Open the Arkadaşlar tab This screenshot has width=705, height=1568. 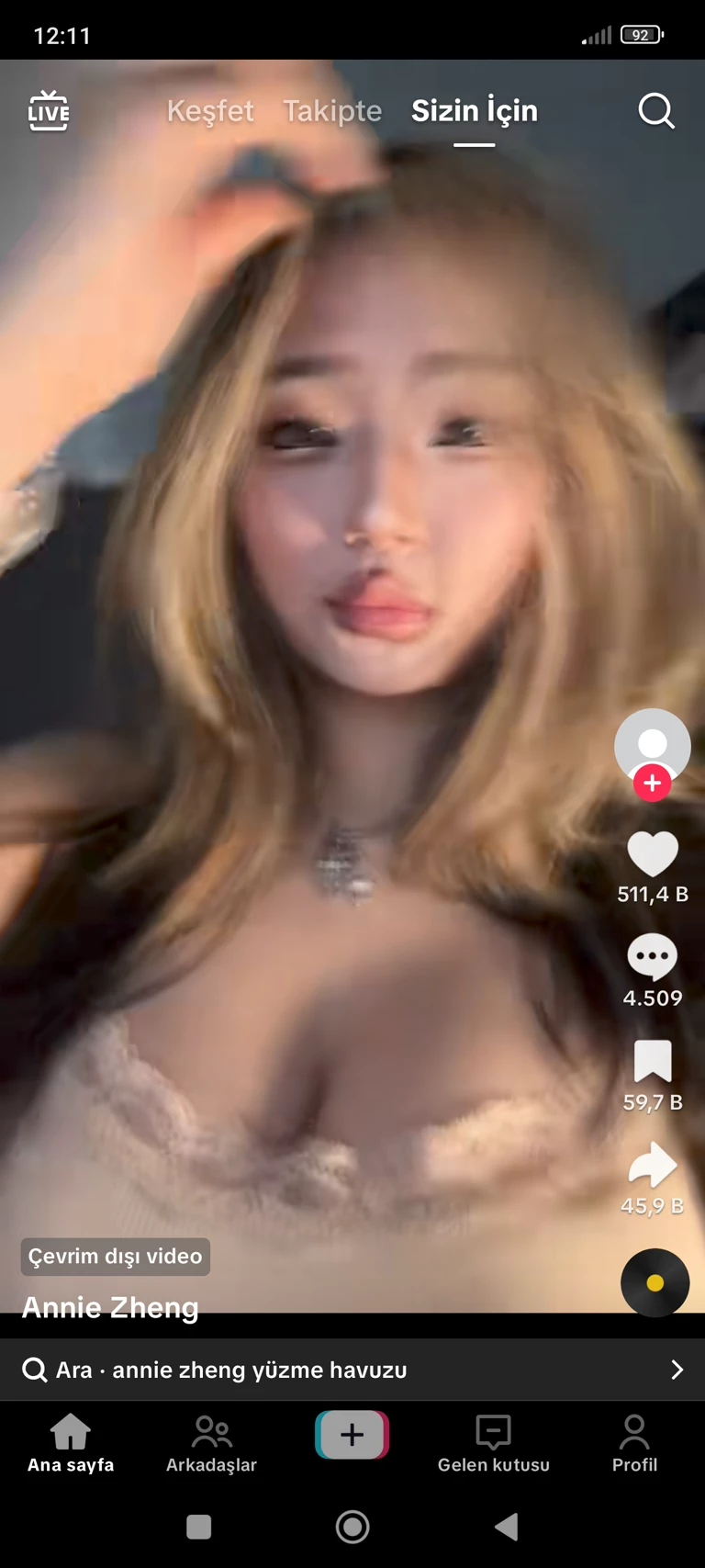pos(211,1444)
